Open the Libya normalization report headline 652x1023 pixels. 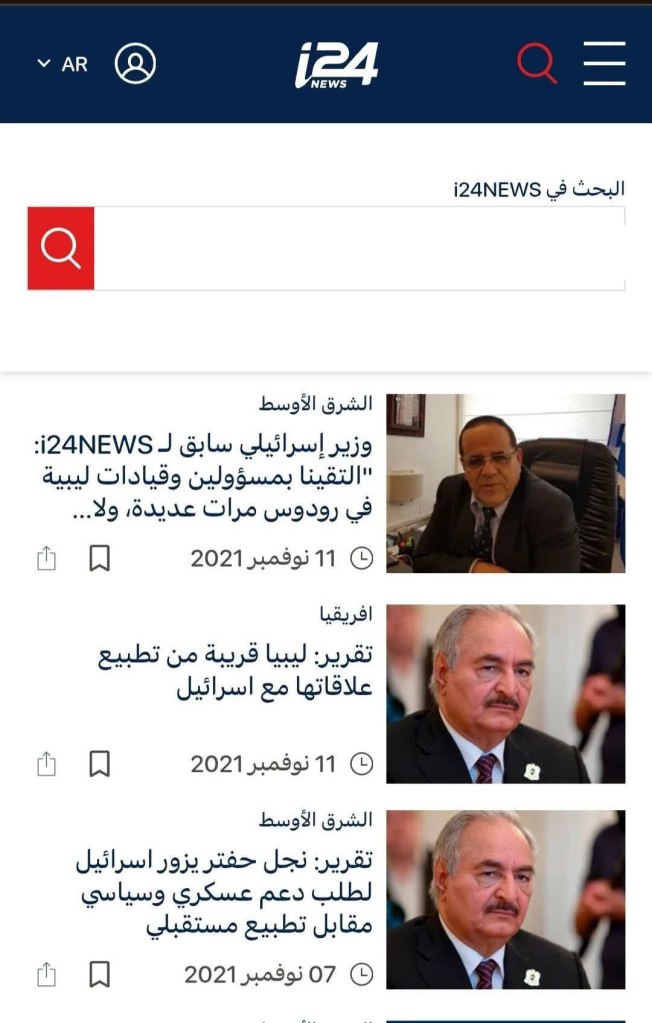235,671
